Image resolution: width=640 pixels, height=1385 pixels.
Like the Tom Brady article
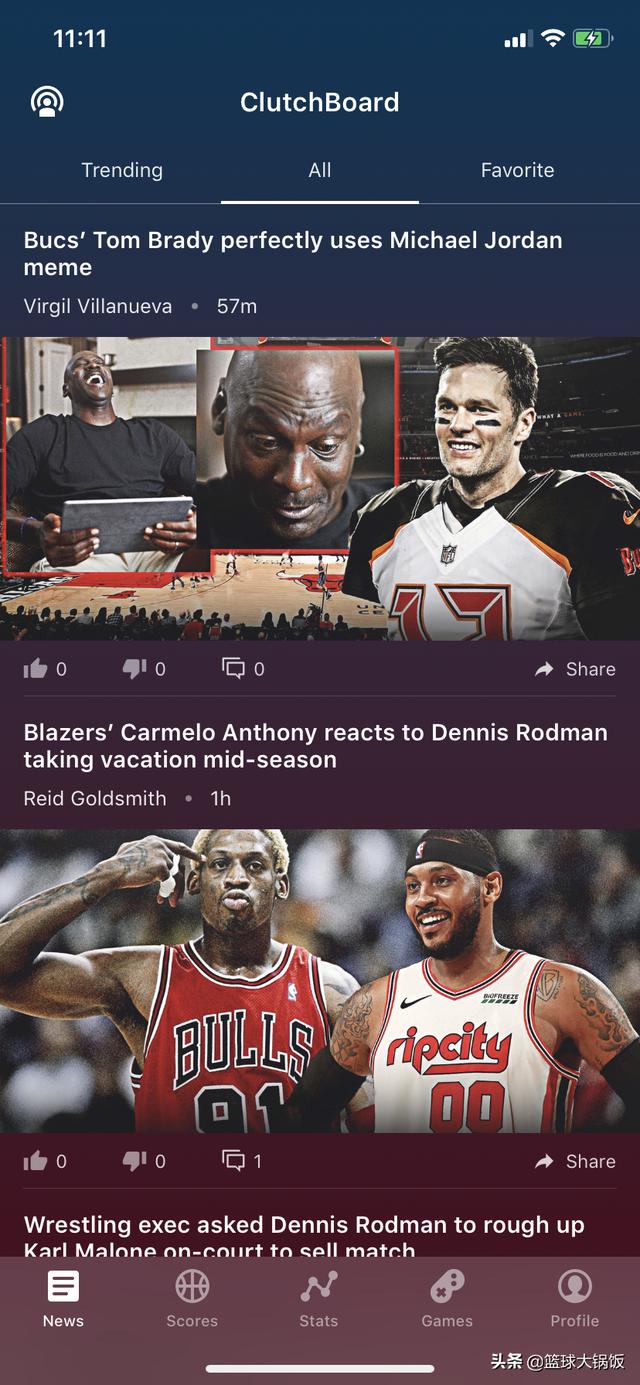(36, 669)
